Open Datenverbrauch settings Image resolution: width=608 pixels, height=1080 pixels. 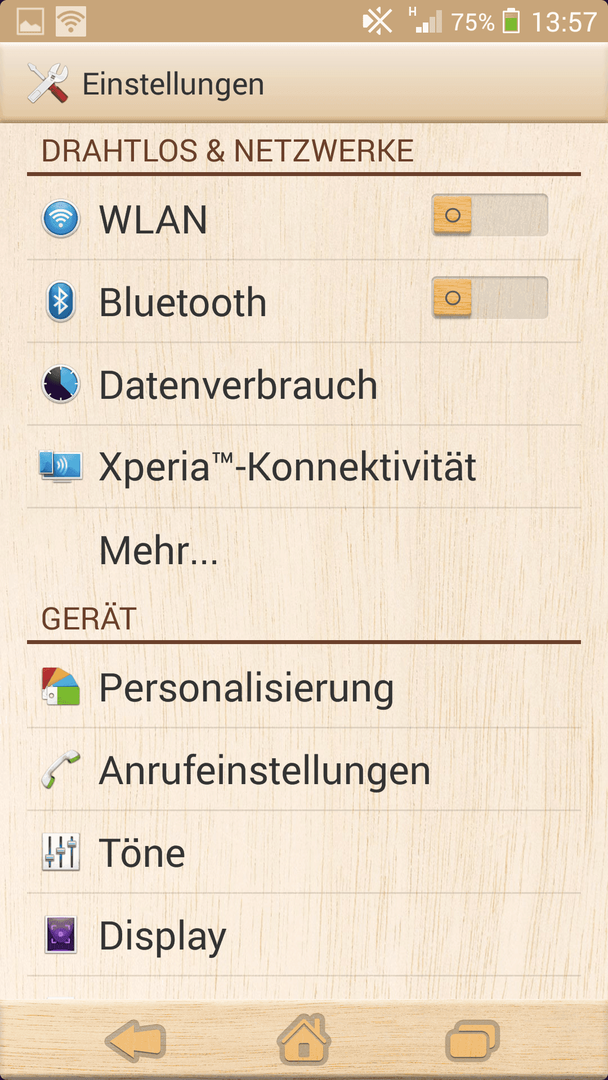(x=304, y=384)
